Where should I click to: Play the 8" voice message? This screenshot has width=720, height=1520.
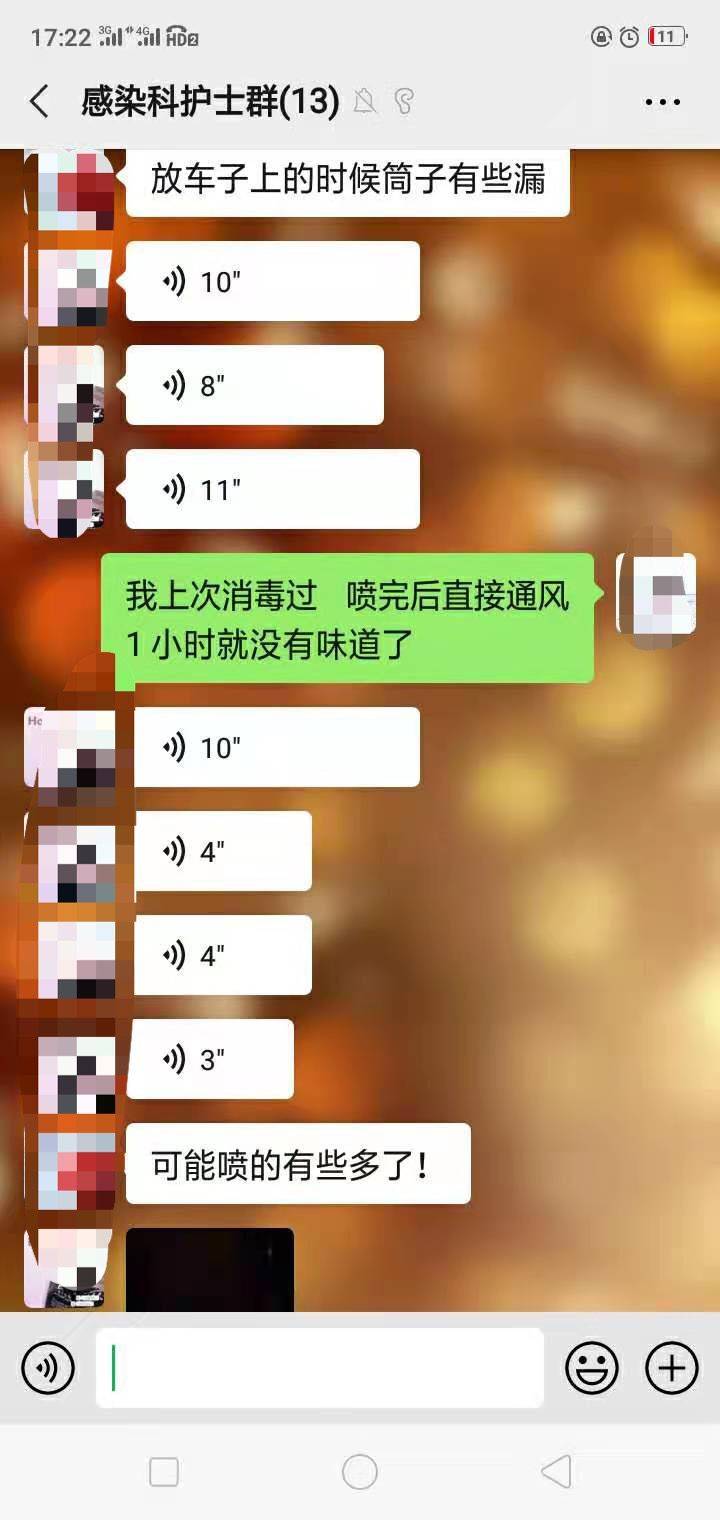(254, 385)
